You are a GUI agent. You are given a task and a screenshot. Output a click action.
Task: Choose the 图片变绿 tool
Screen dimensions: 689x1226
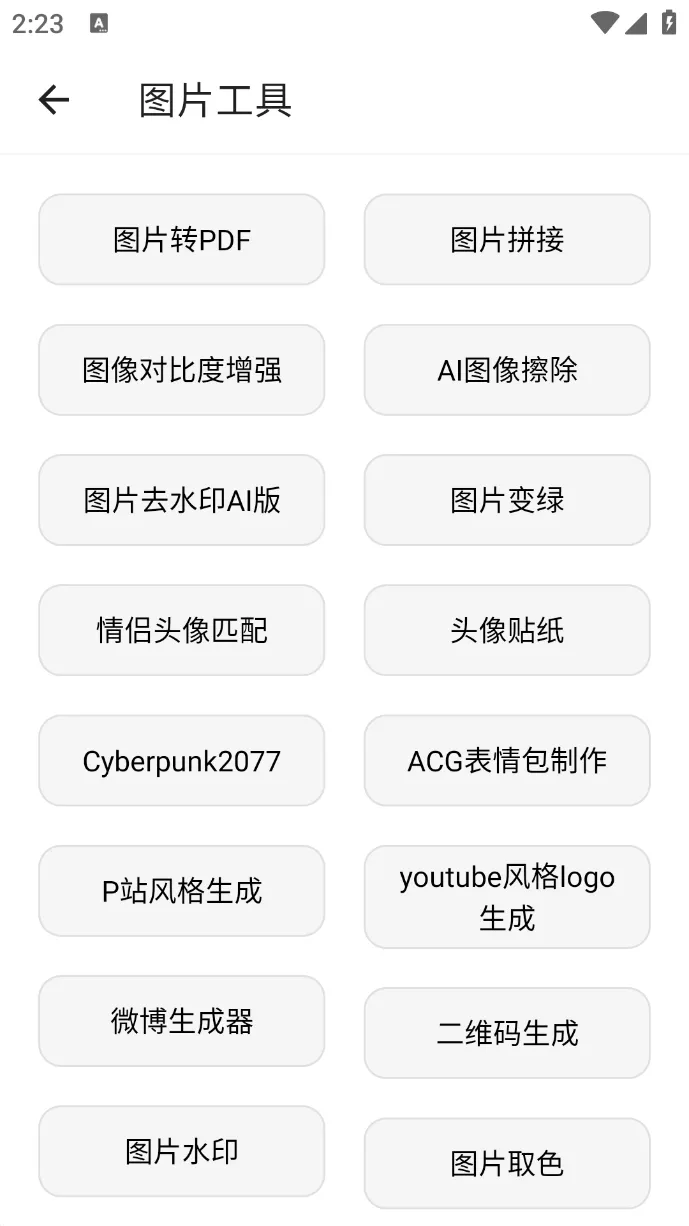click(507, 500)
